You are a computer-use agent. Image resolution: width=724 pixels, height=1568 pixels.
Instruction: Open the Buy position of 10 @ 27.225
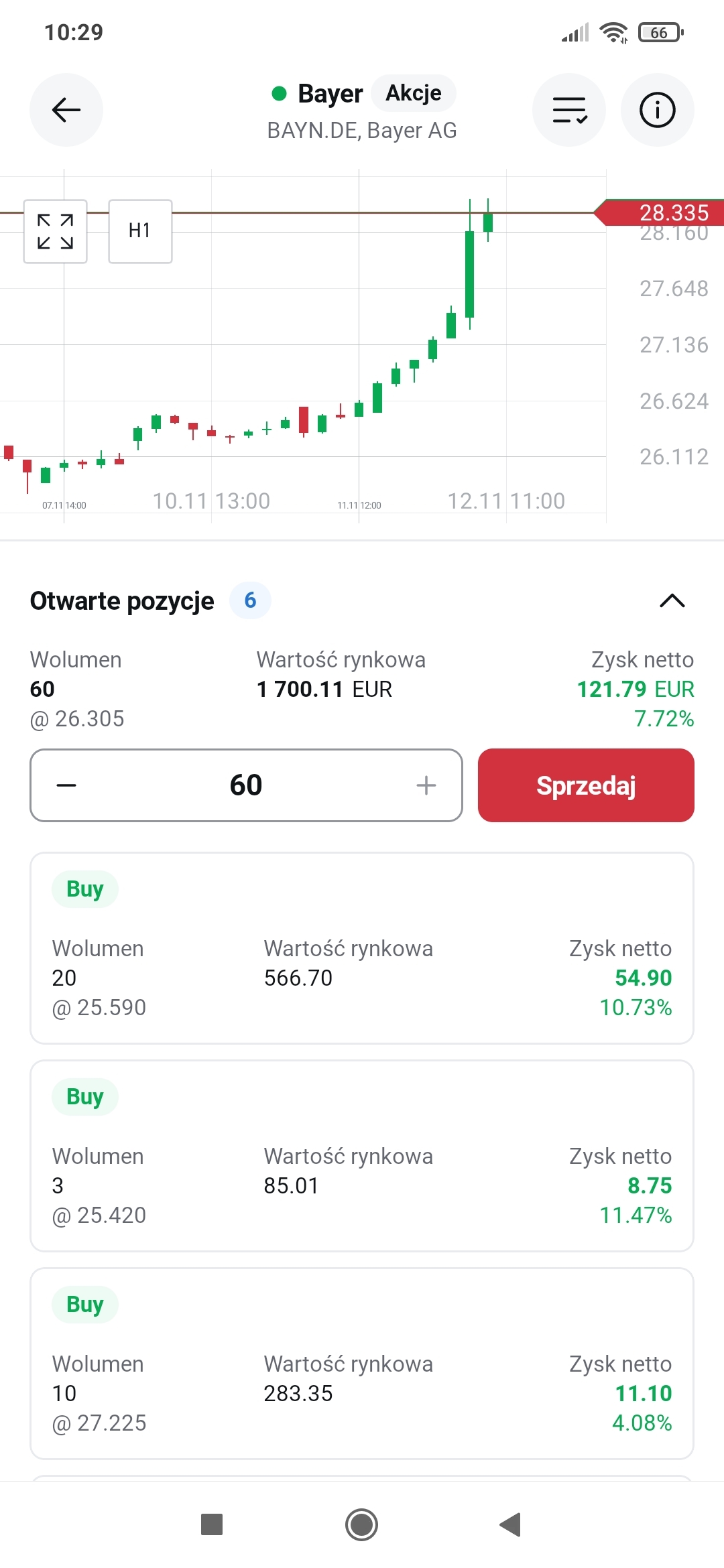[362, 1364]
